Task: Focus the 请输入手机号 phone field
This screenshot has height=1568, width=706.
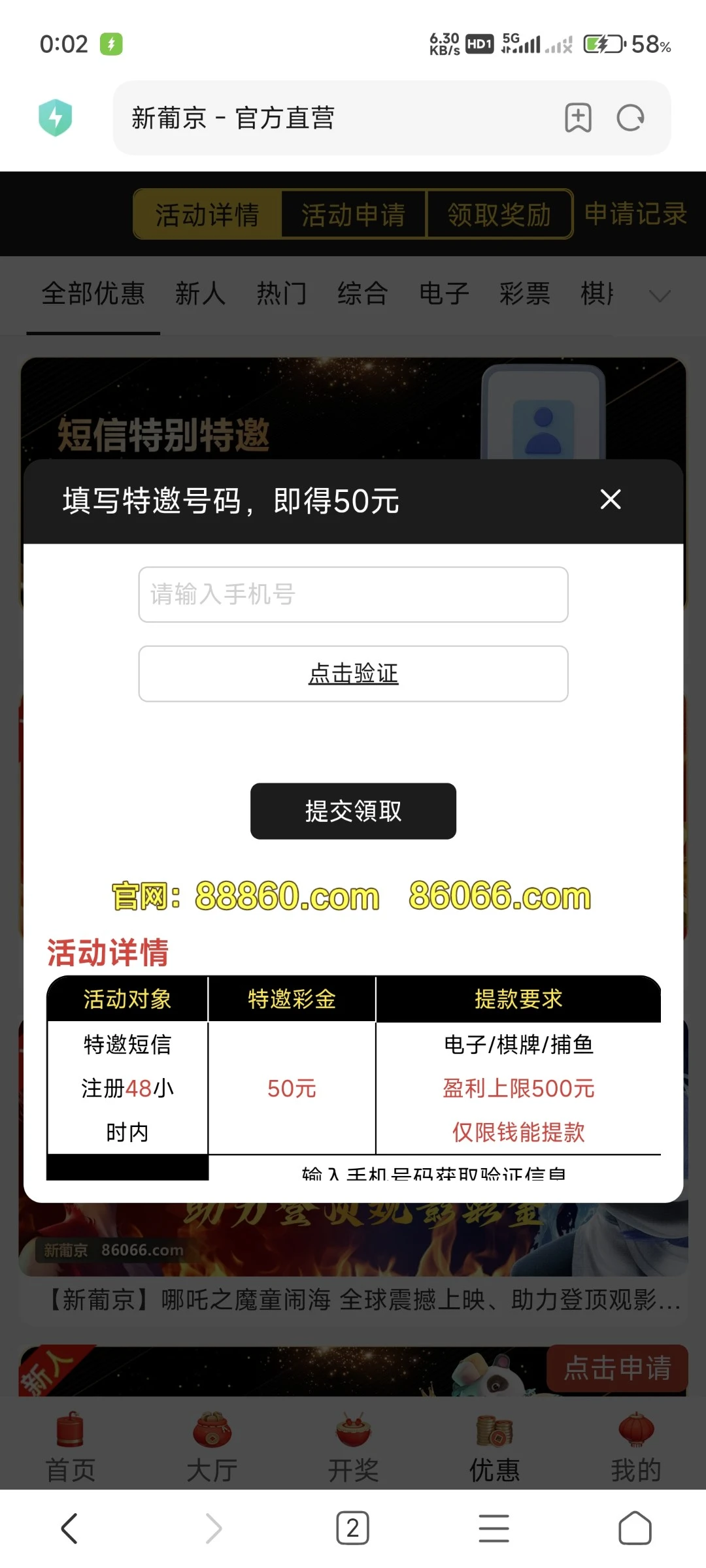Action: (353, 595)
